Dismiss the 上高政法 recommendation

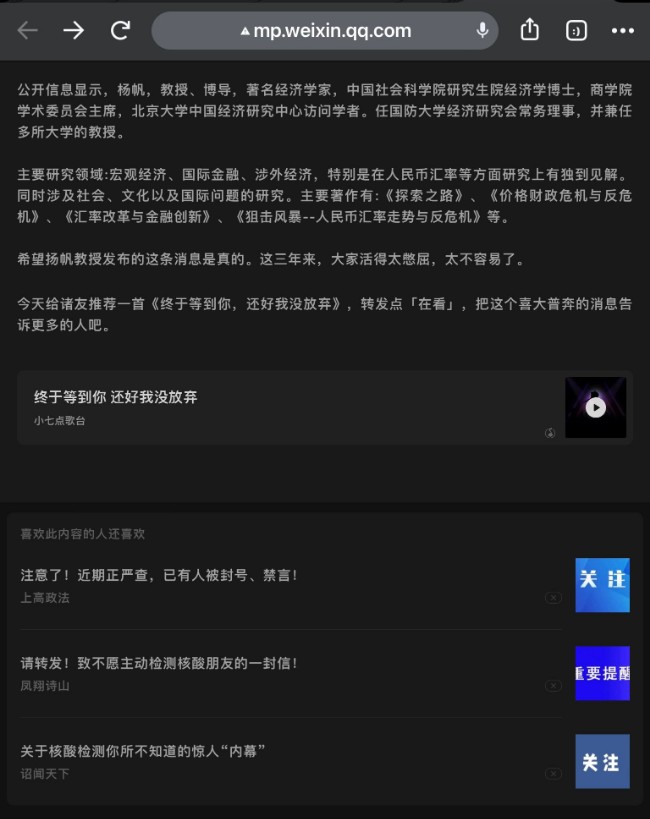tap(553, 598)
